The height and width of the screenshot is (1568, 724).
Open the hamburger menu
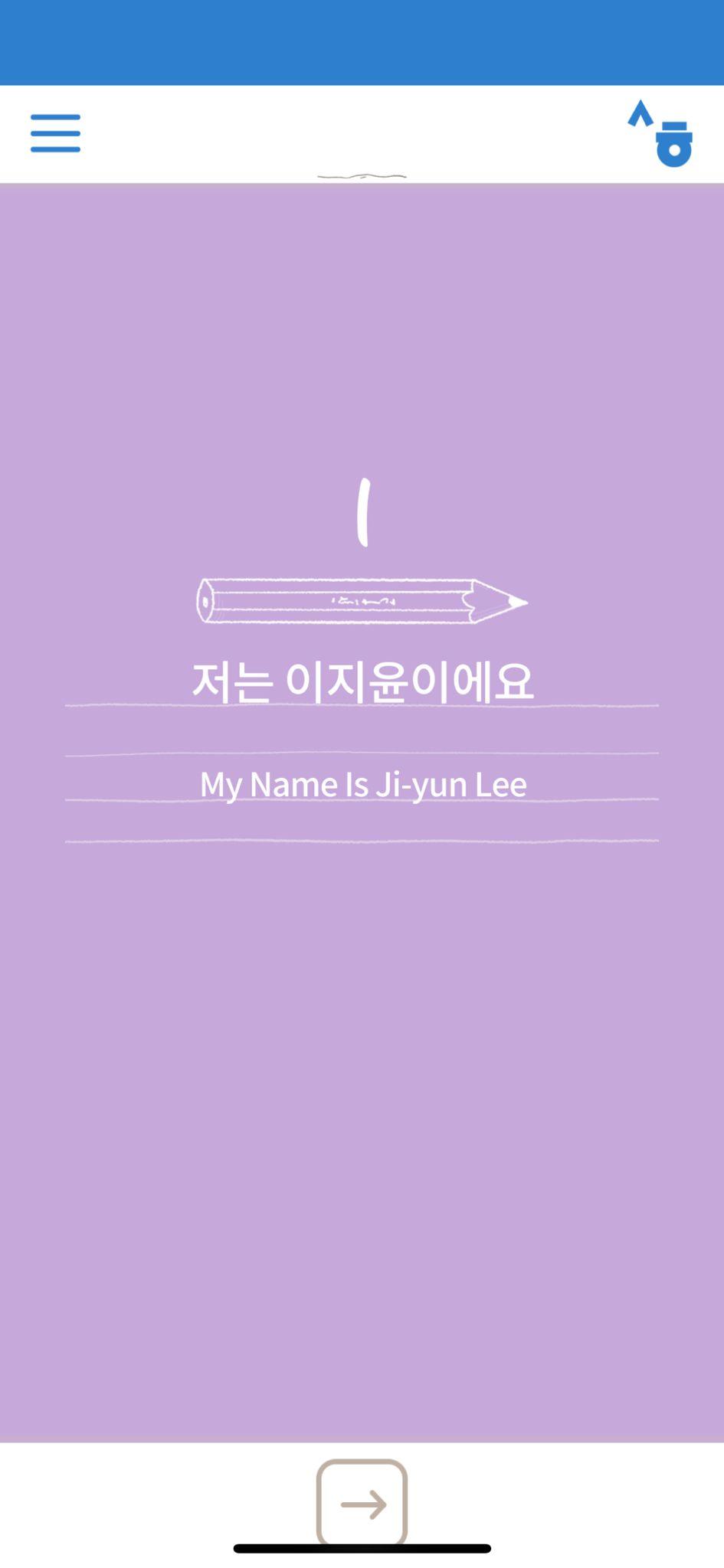[x=55, y=133]
